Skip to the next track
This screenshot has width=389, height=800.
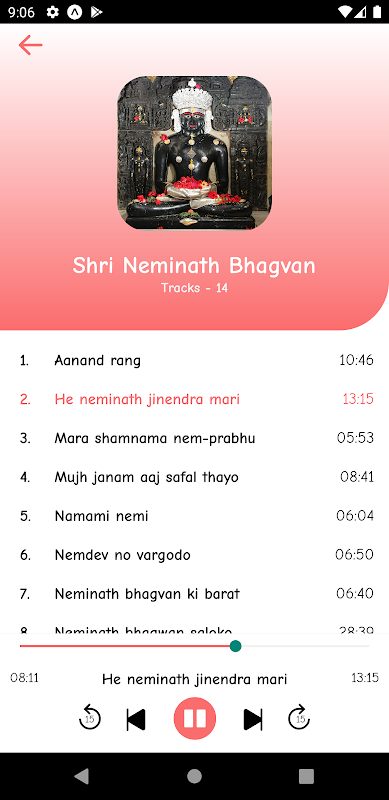coord(253,719)
